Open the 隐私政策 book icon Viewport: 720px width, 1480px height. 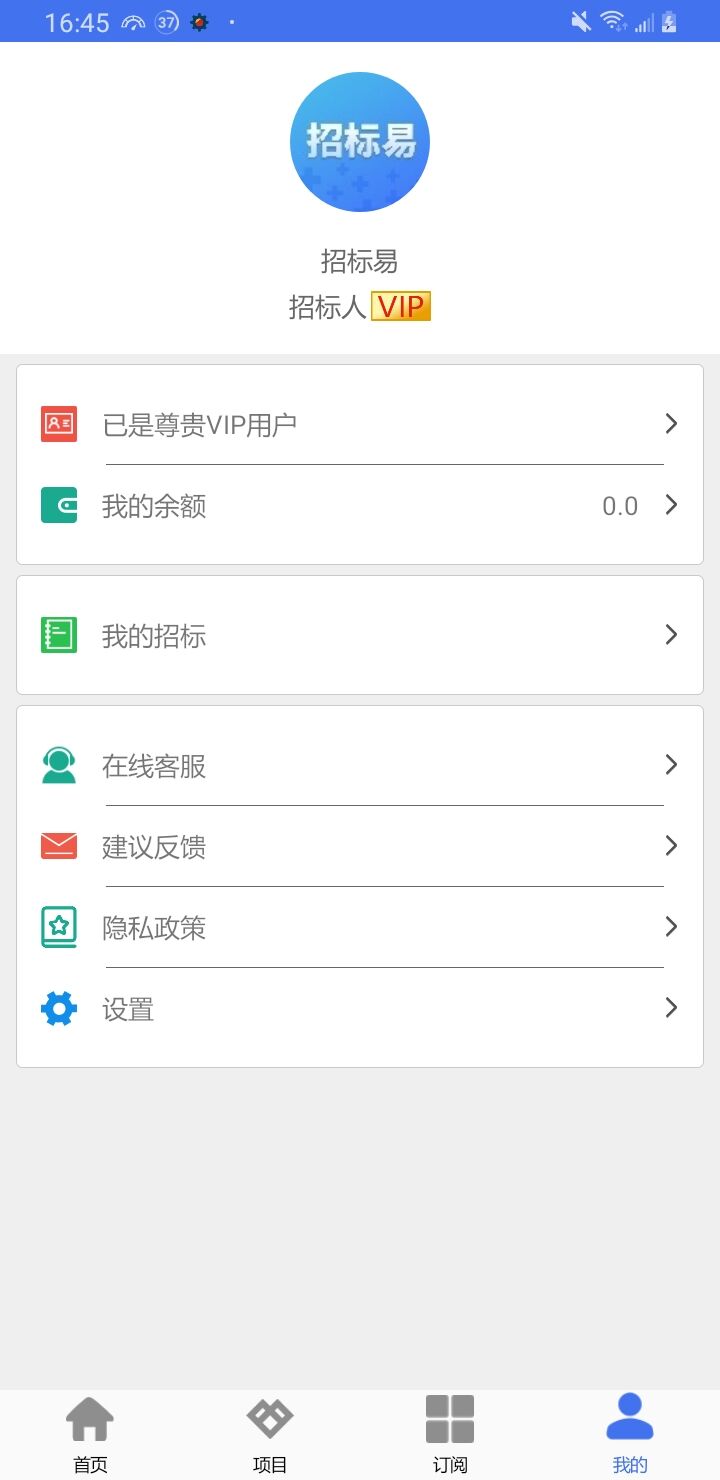pos(57,927)
